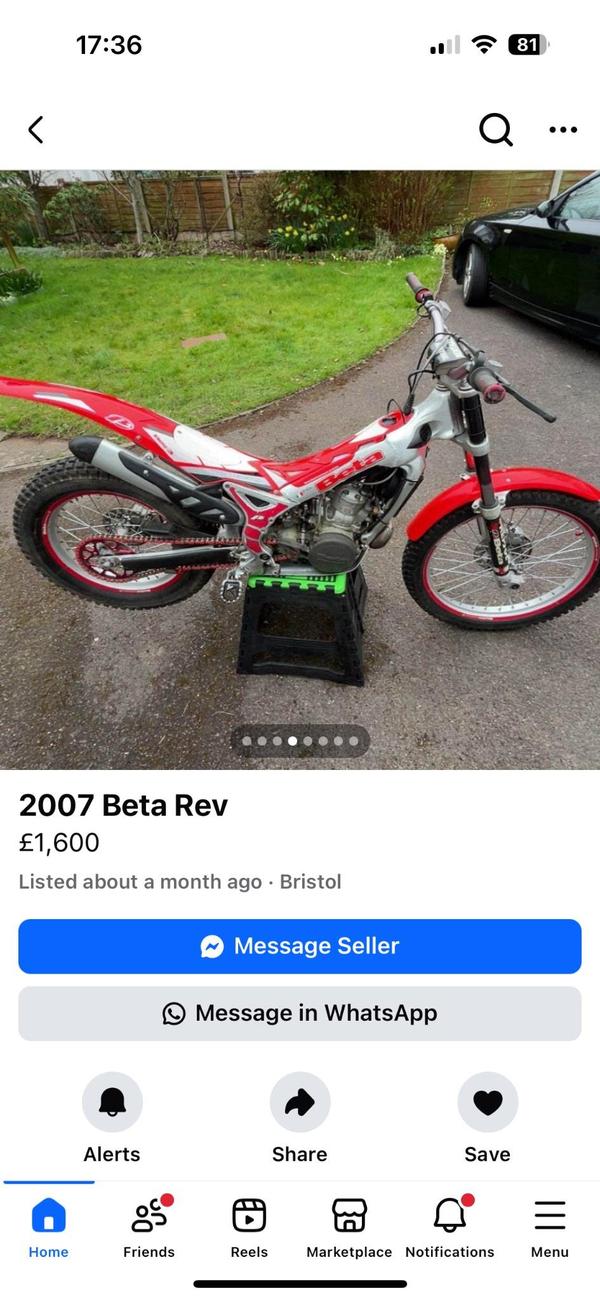600x1300 pixels.
Task: Open the Reels tab
Action: [249, 1228]
